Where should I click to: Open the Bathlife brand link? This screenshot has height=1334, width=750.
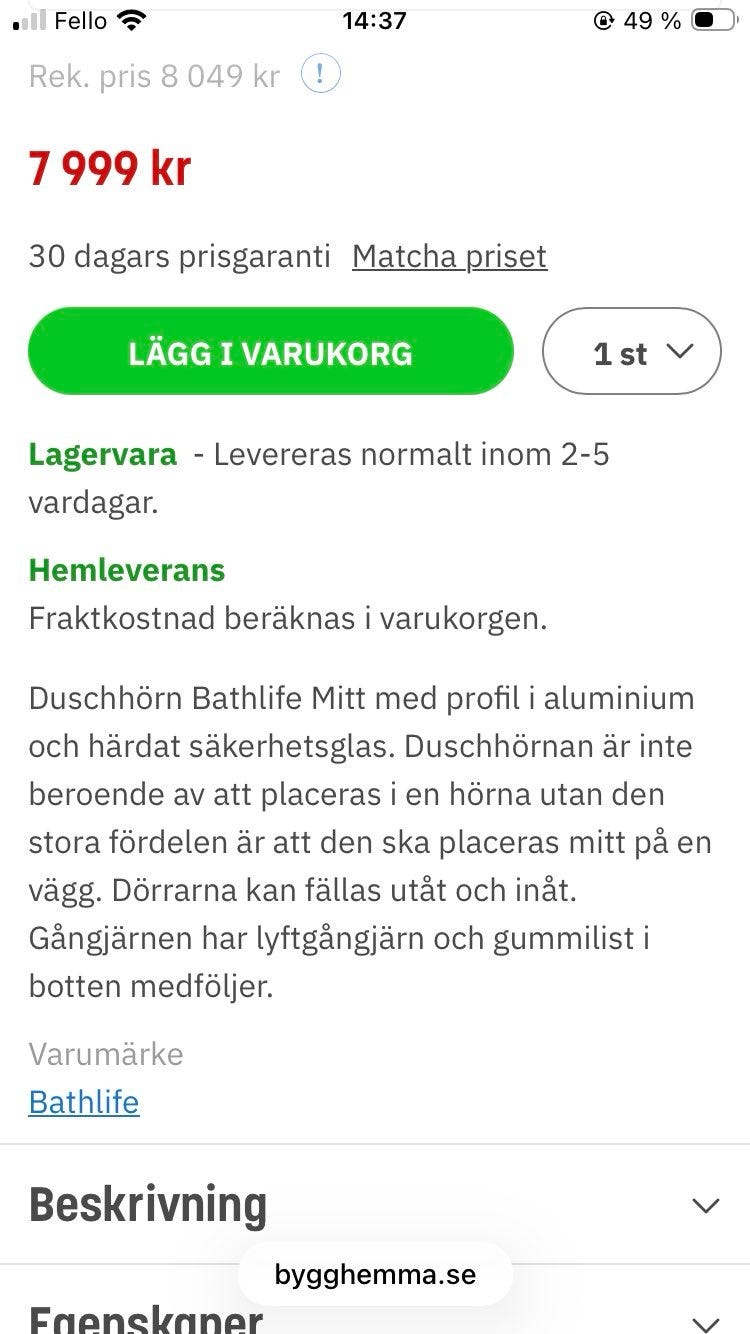[x=83, y=1101]
